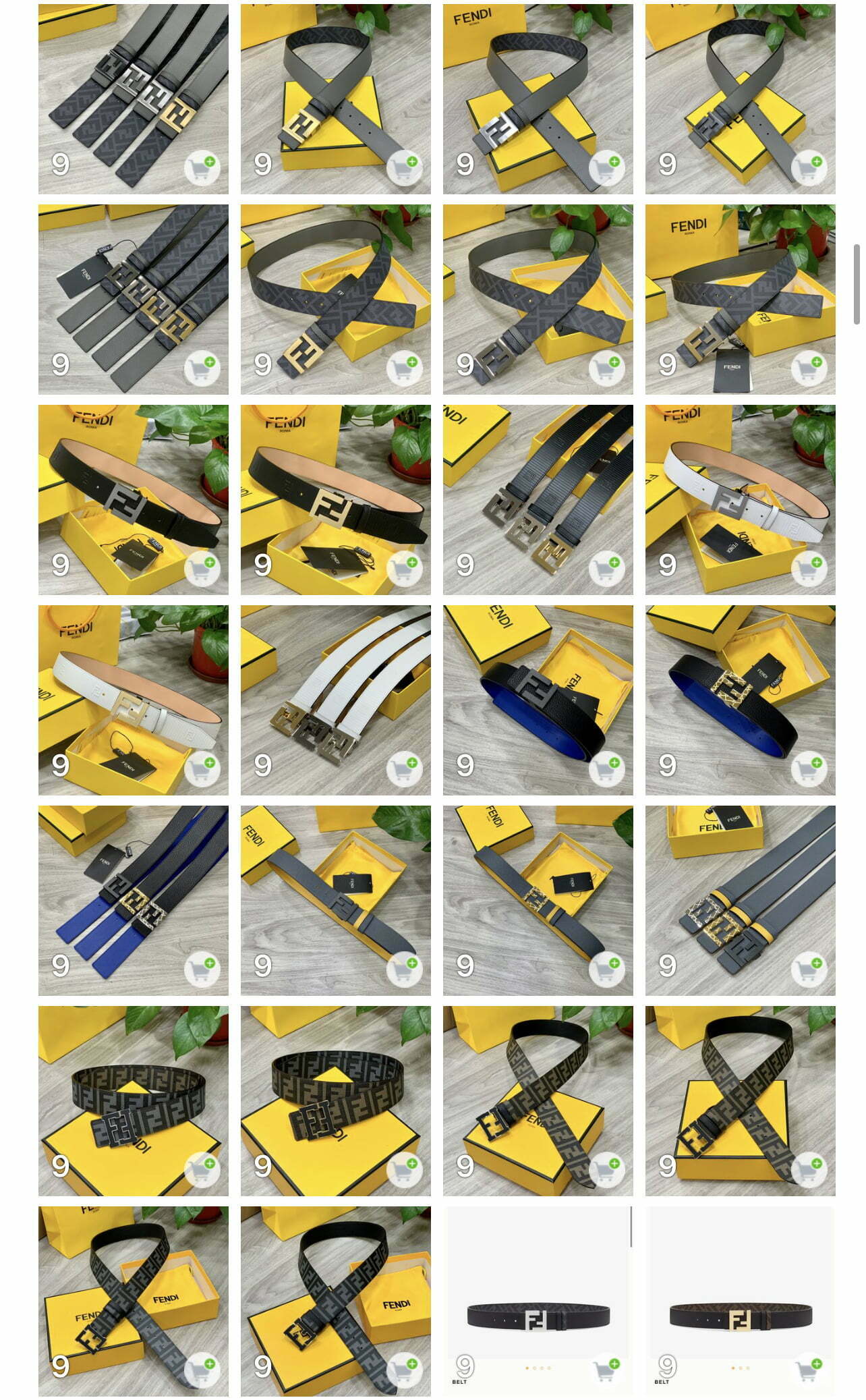This screenshot has height=1400, width=866.
Task: Open the tile showing four grey belts side by side
Action: point(133,99)
